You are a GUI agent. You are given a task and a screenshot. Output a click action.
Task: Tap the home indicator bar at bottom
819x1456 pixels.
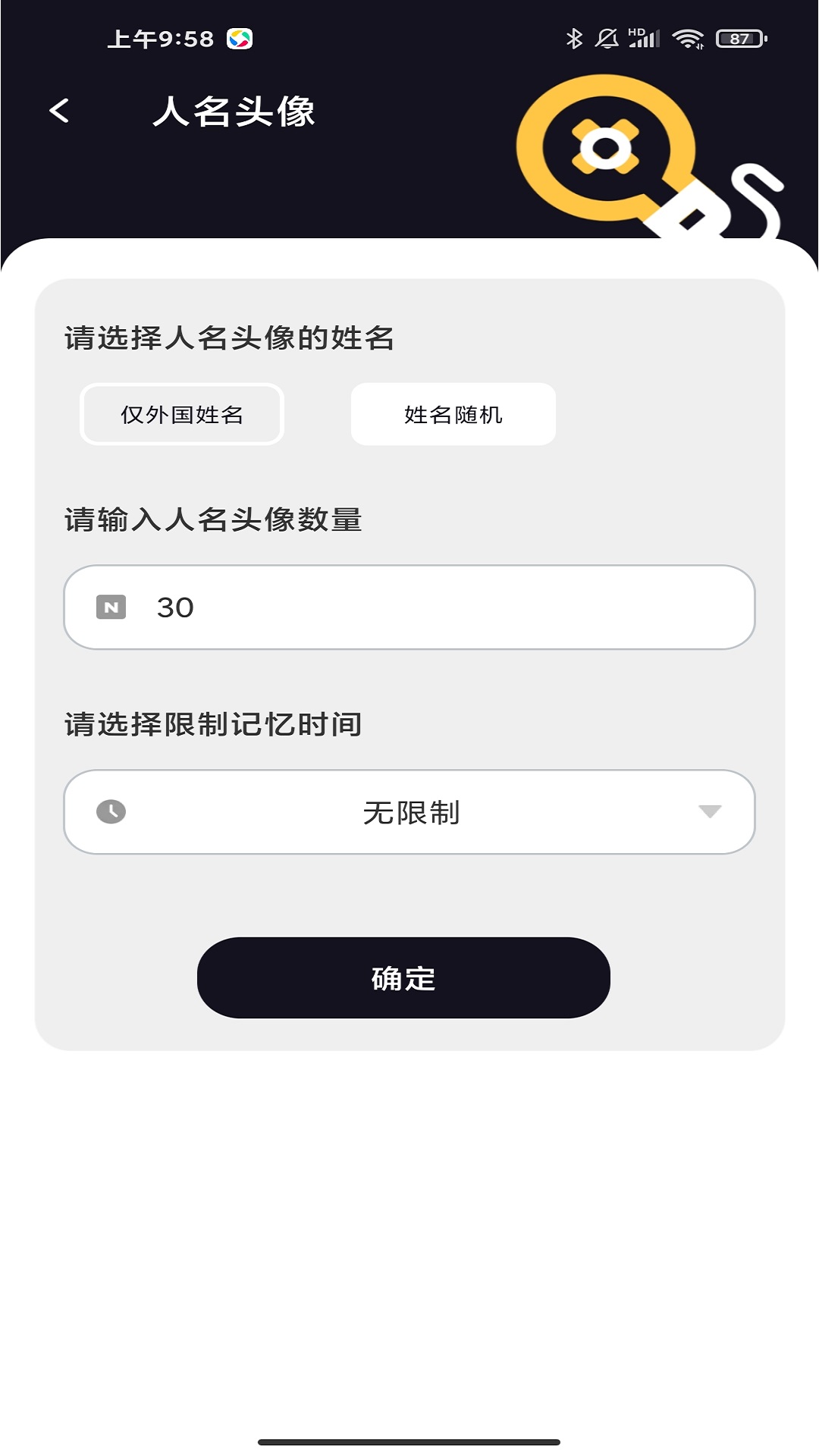pos(409,1442)
